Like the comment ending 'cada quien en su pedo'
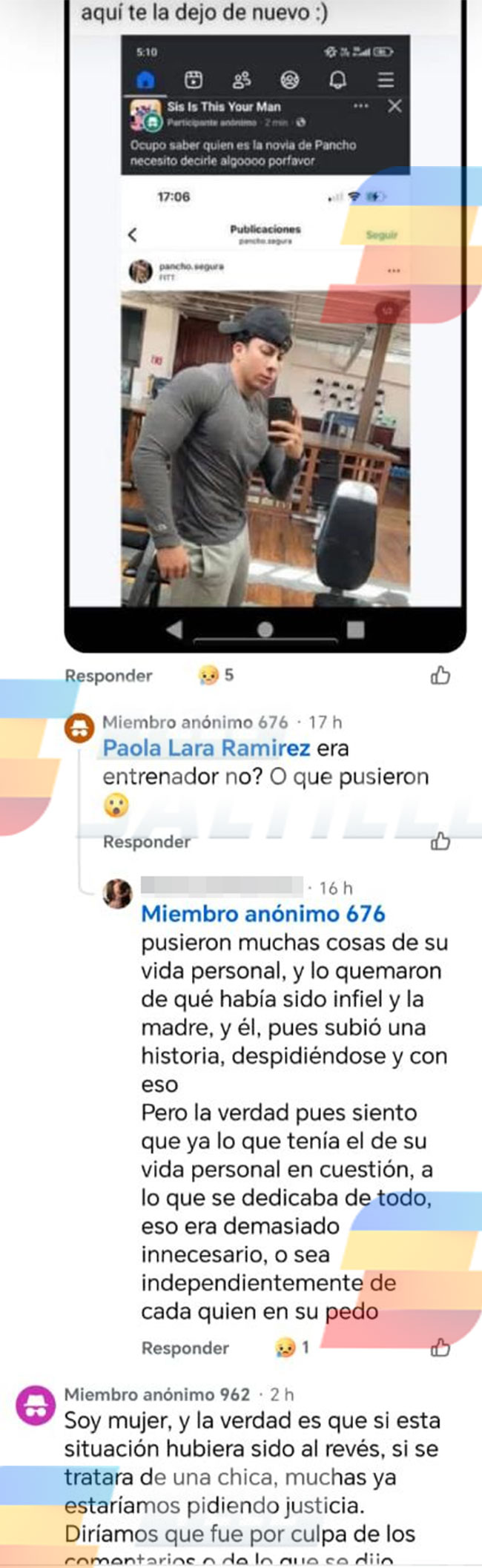The width and height of the screenshot is (482, 1568). (440, 1347)
